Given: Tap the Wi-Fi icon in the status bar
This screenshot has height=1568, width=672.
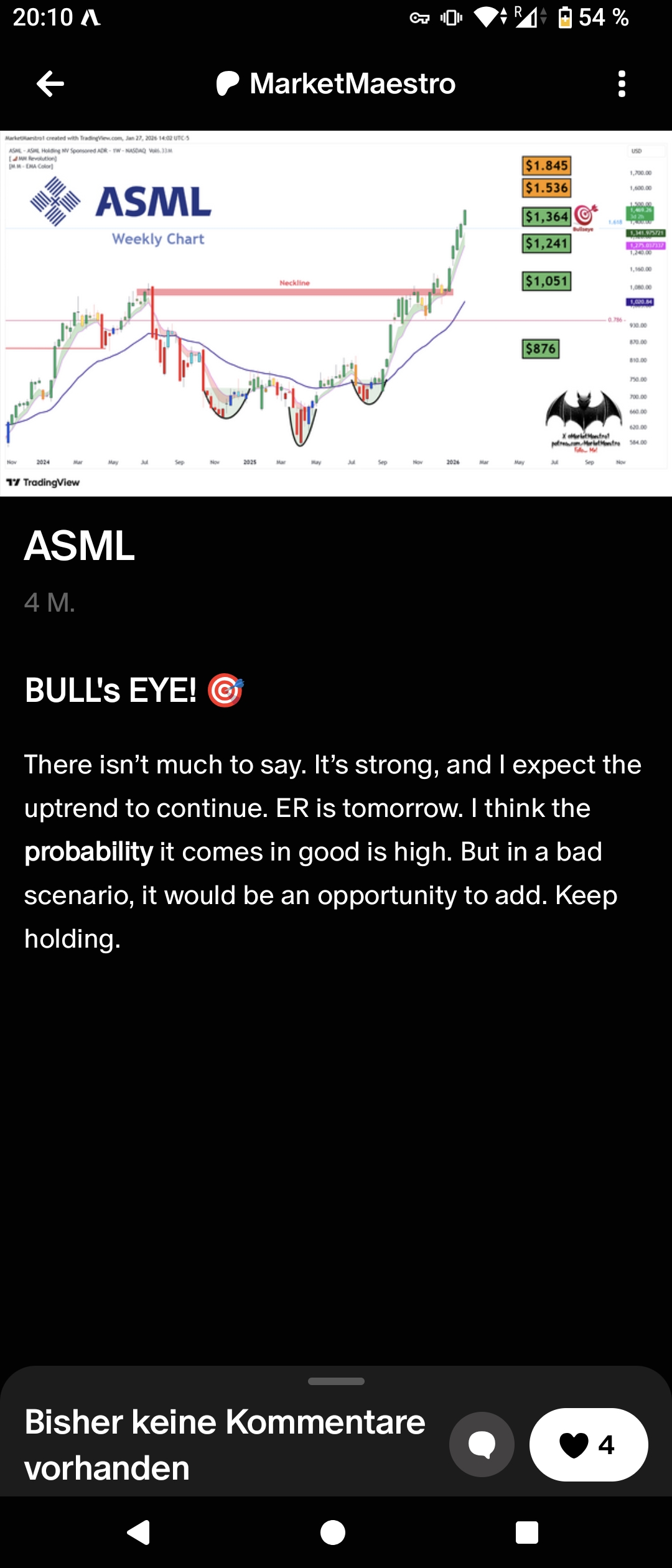Looking at the screenshot, I should [x=487, y=17].
